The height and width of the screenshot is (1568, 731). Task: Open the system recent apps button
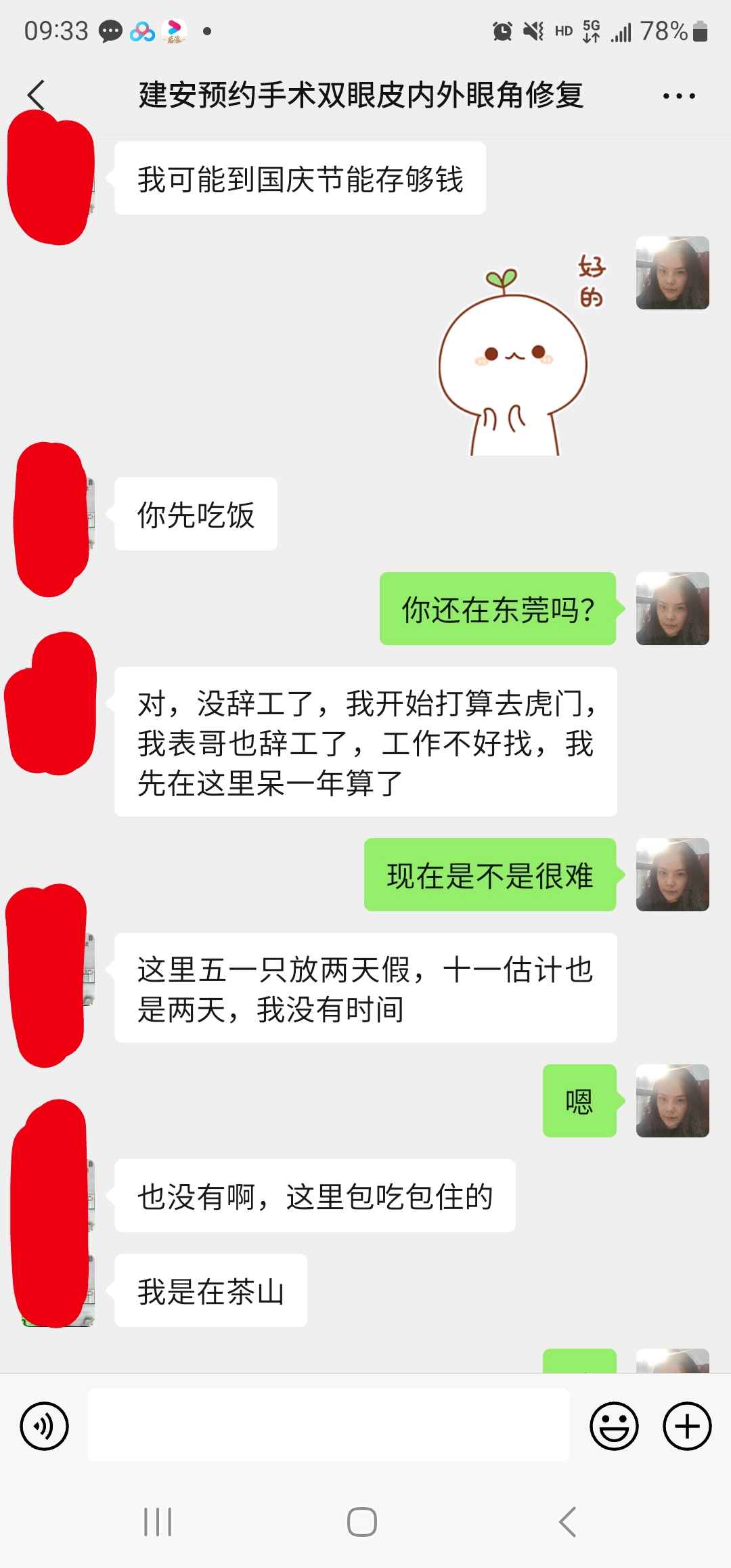[x=158, y=1522]
